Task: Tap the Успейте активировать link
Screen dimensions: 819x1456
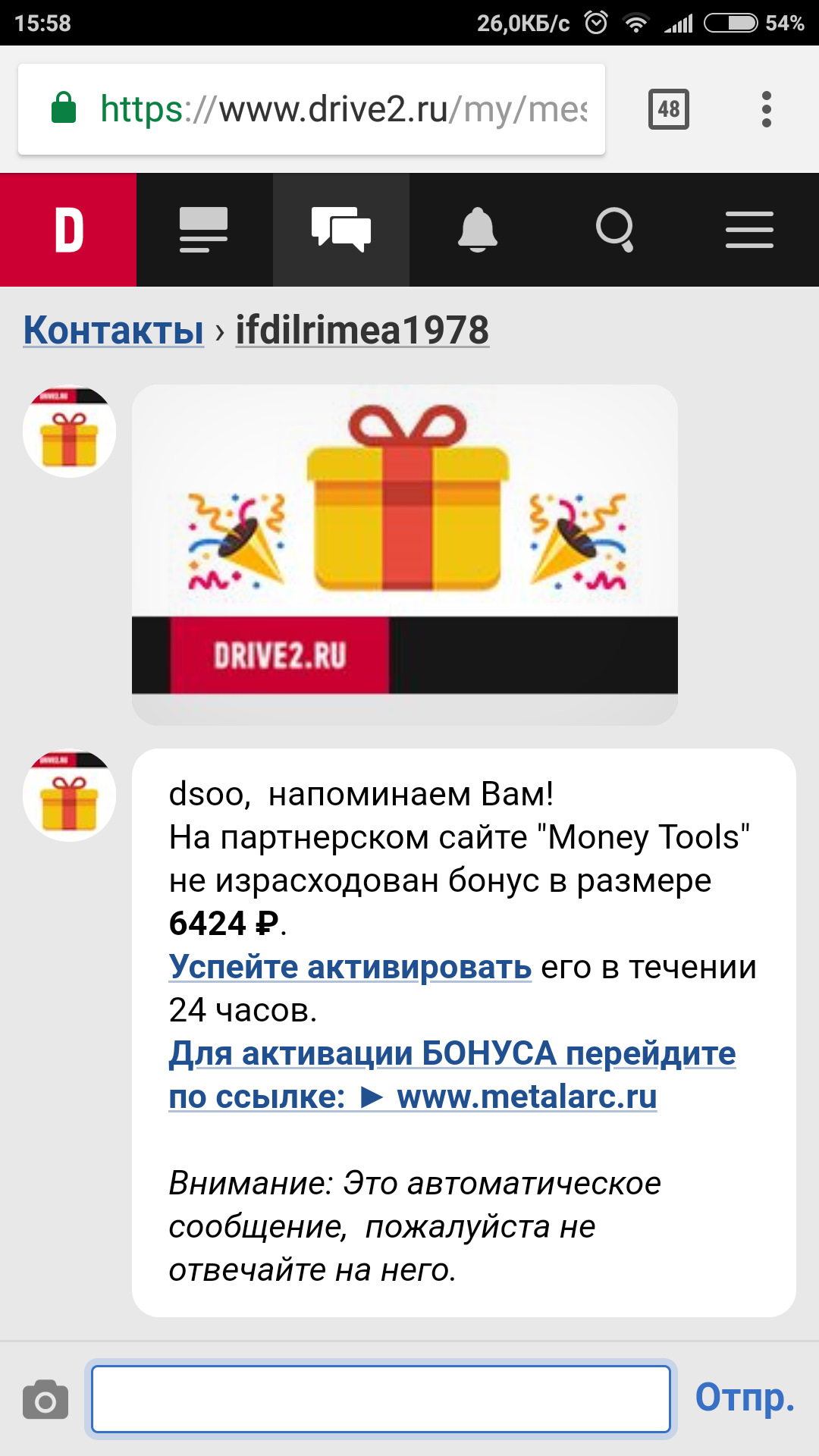Action: (x=350, y=968)
